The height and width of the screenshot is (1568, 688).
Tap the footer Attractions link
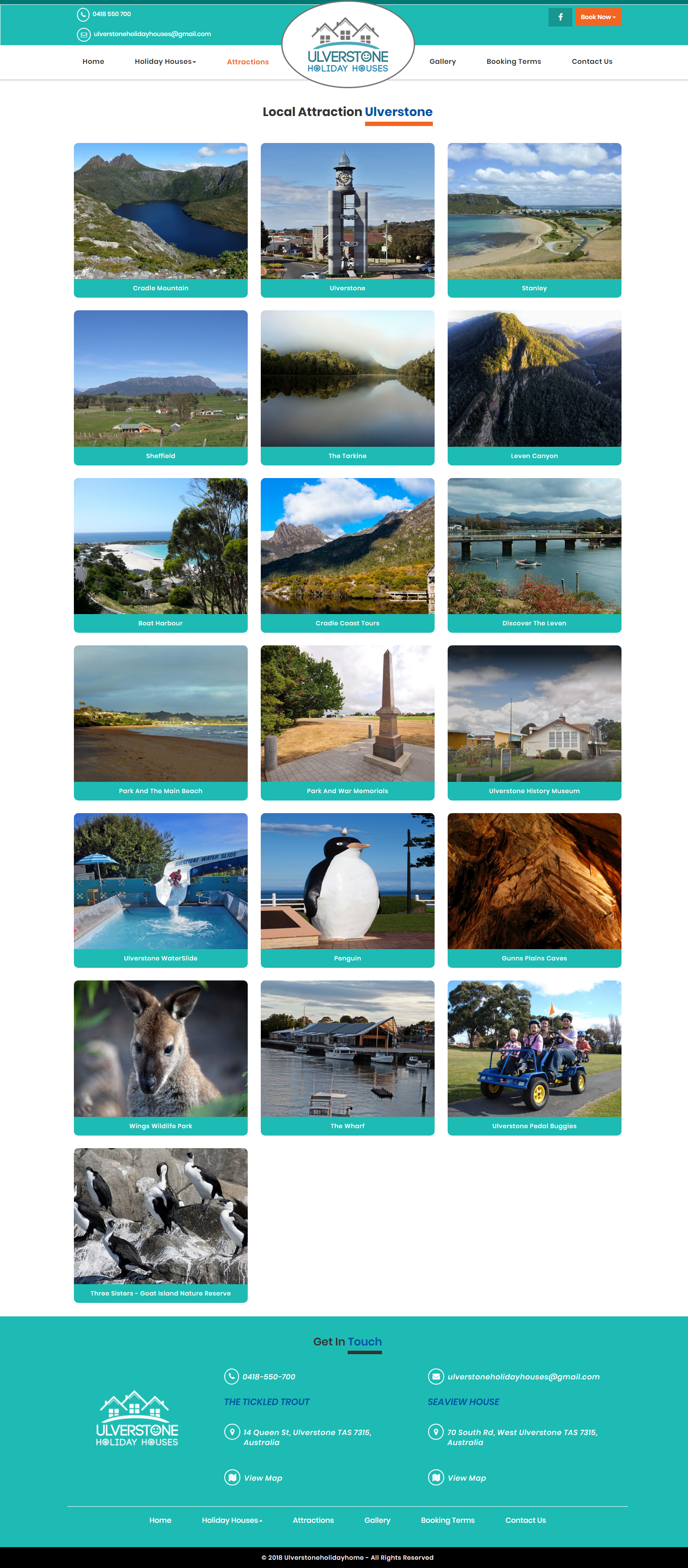(313, 1520)
